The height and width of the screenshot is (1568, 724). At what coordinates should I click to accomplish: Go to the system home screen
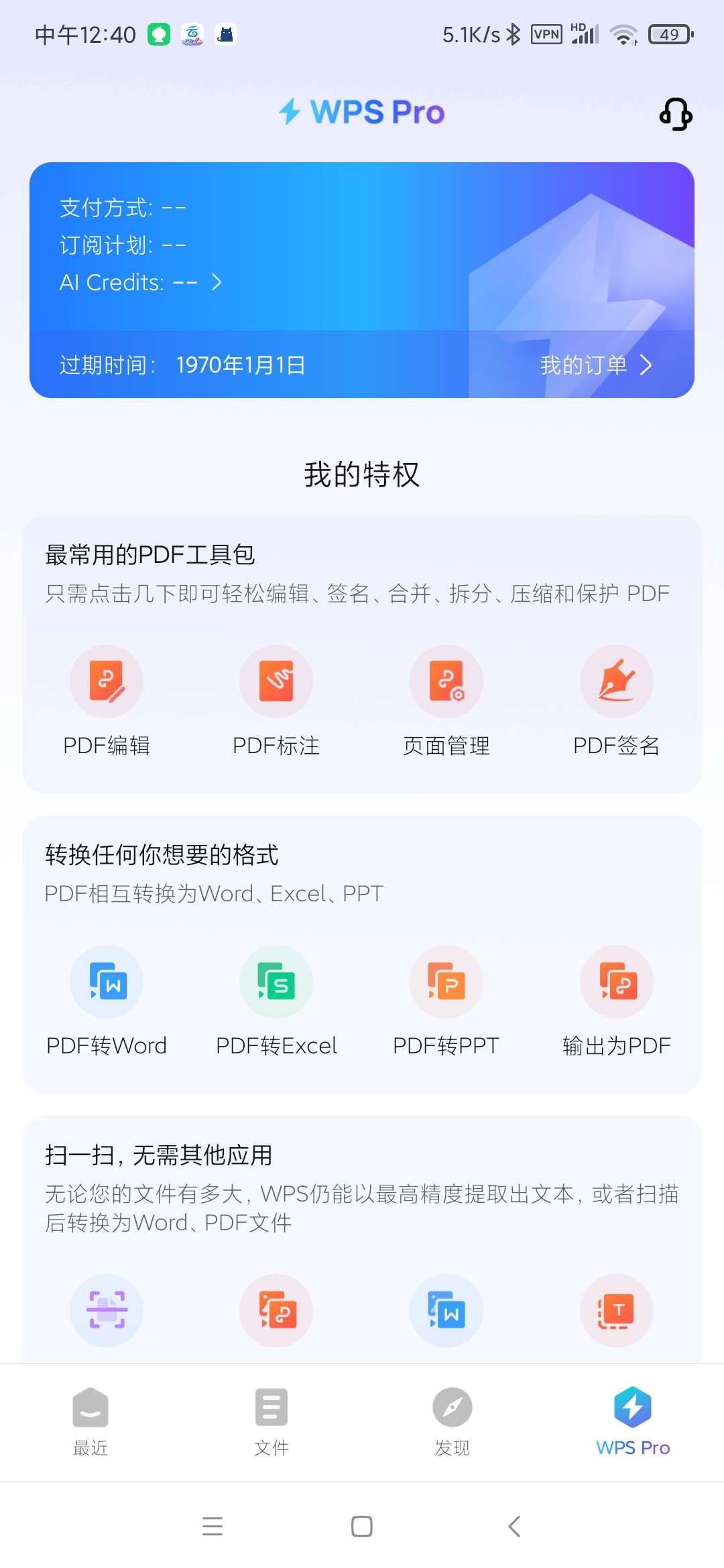pyautogui.click(x=362, y=1526)
